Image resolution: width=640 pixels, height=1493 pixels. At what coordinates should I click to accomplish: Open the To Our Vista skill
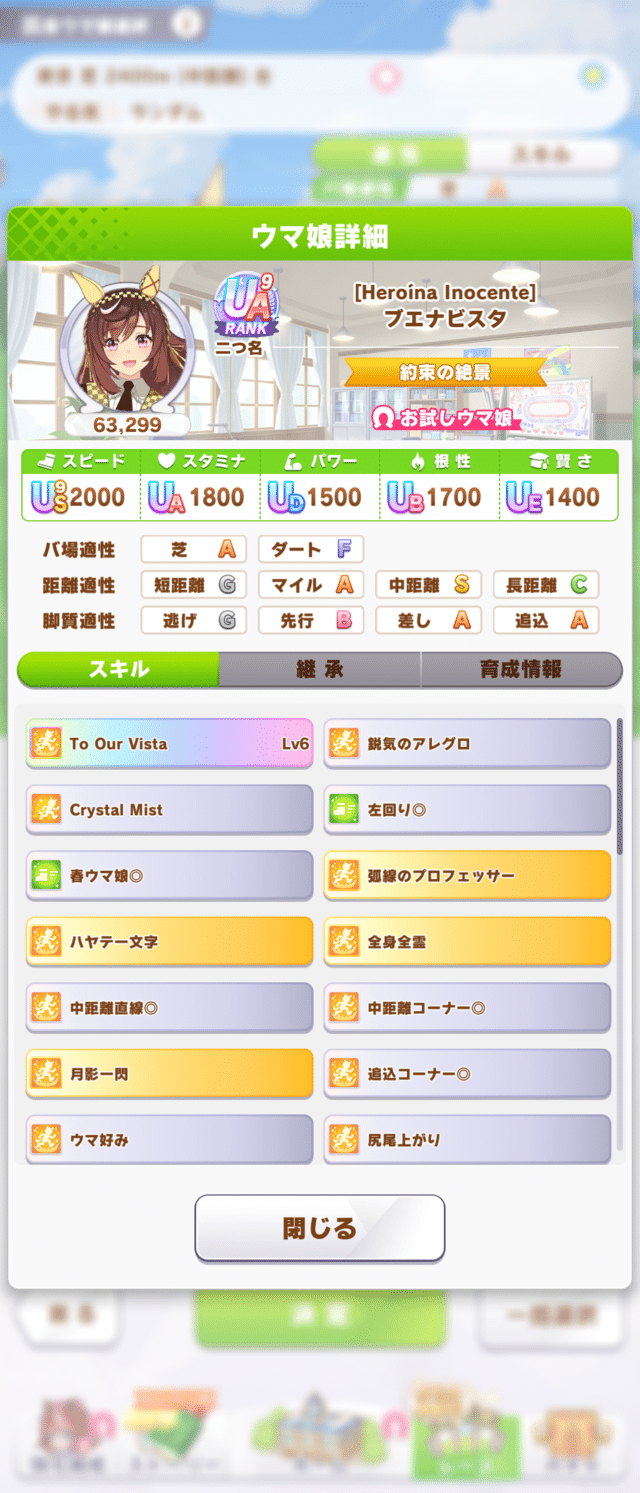(x=169, y=744)
